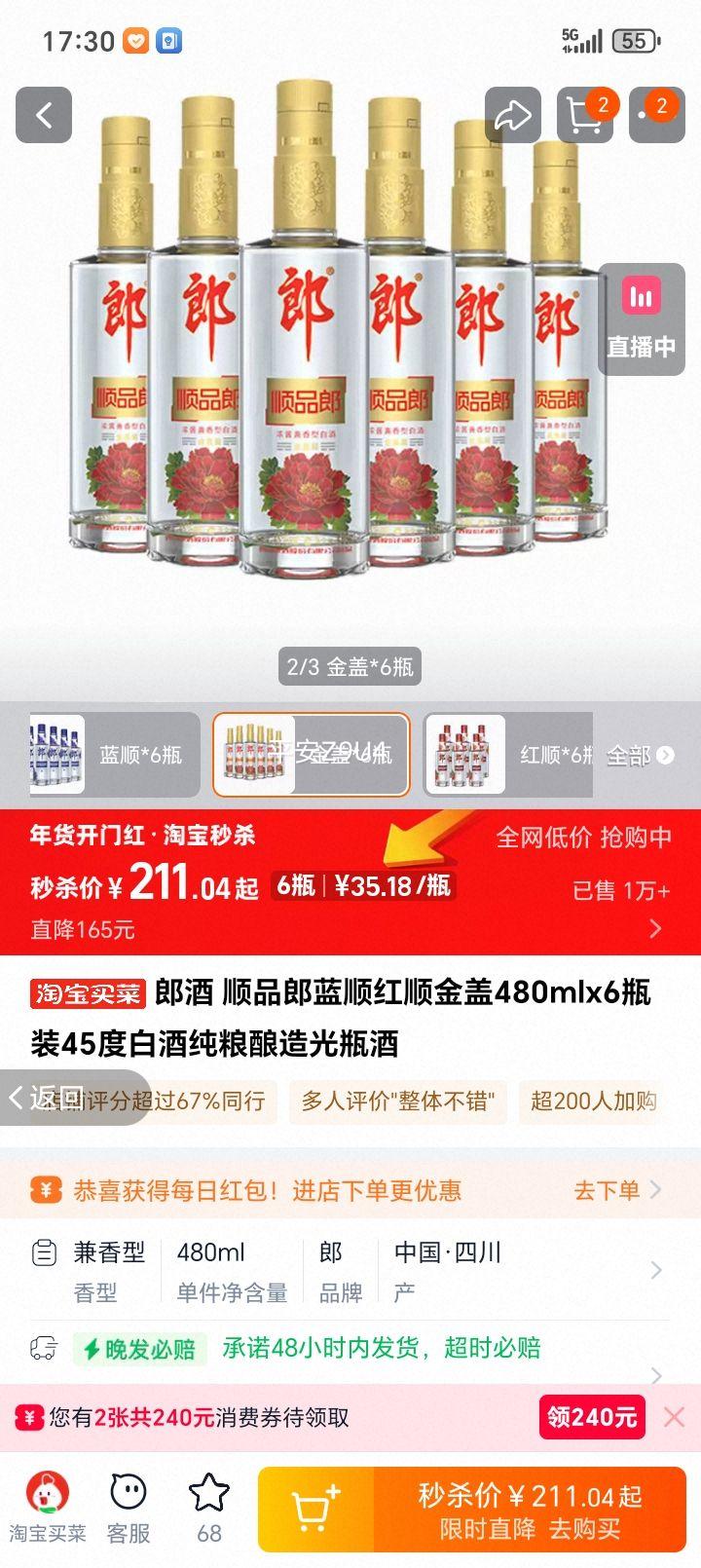Image resolution: width=701 pixels, height=1568 pixels.
Task: Select the 金盖*6瓶 product thumbnail
Action: point(312,756)
